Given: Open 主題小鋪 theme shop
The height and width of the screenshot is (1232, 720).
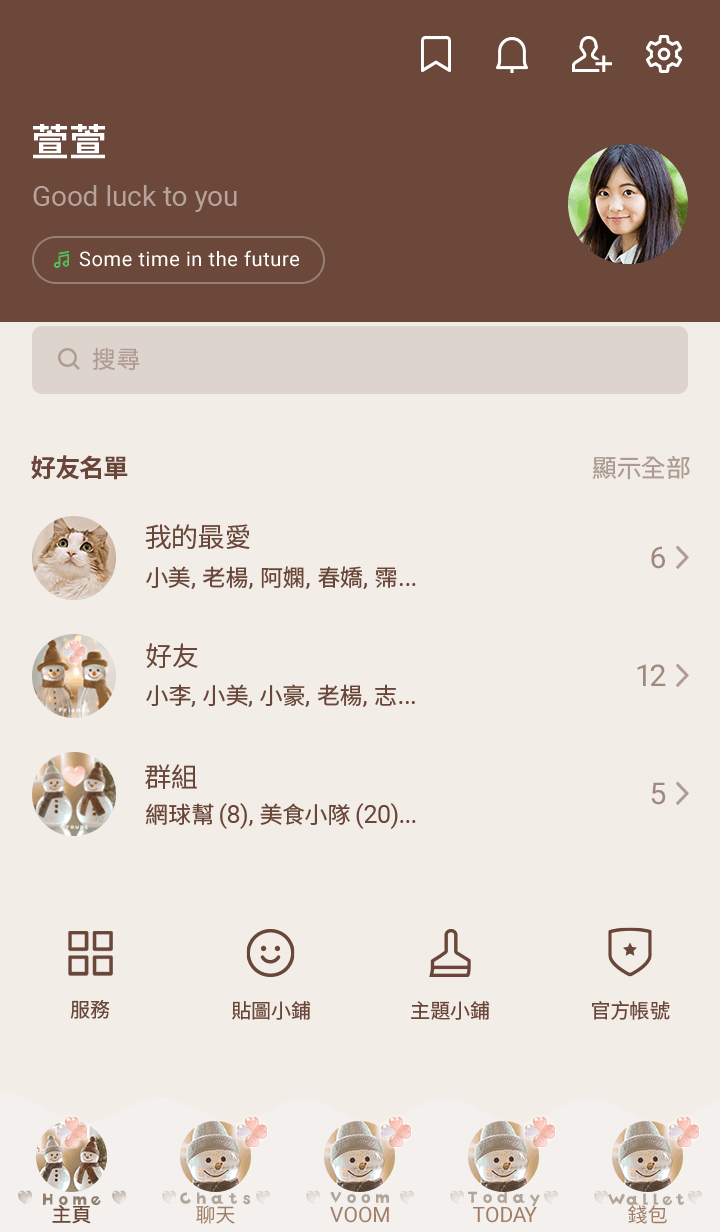Looking at the screenshot, I should [450, 973].
